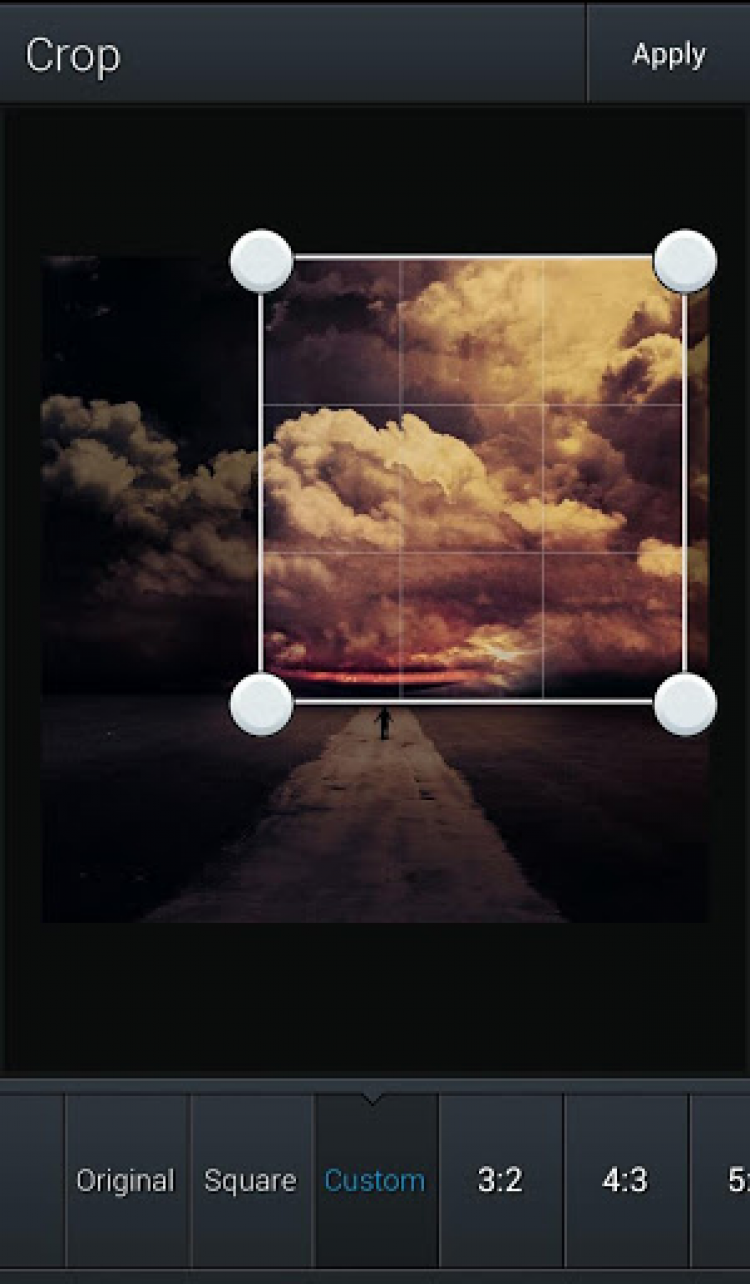Switch to Custom crop mode

click(375, 1180)
